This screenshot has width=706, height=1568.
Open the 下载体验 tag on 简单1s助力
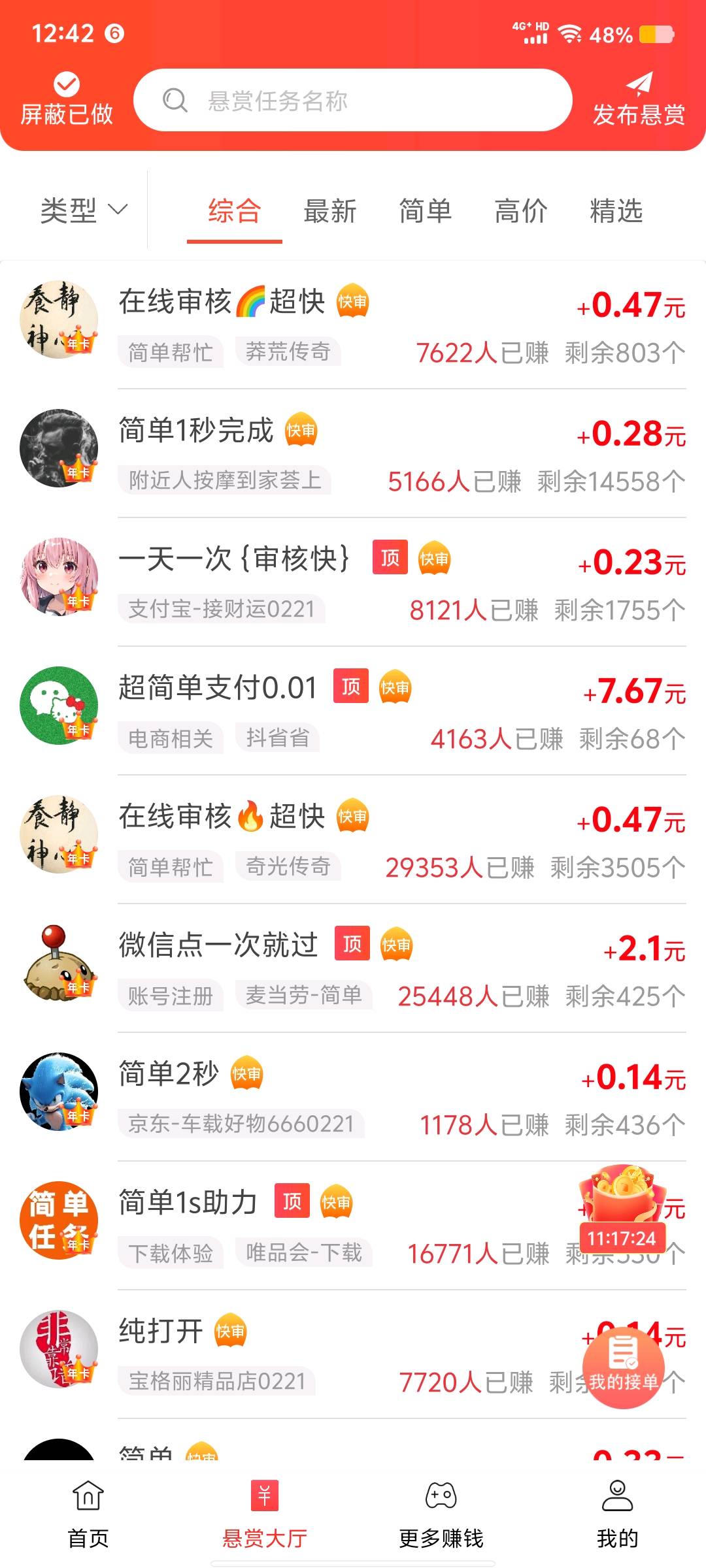tap(171, 1253)
